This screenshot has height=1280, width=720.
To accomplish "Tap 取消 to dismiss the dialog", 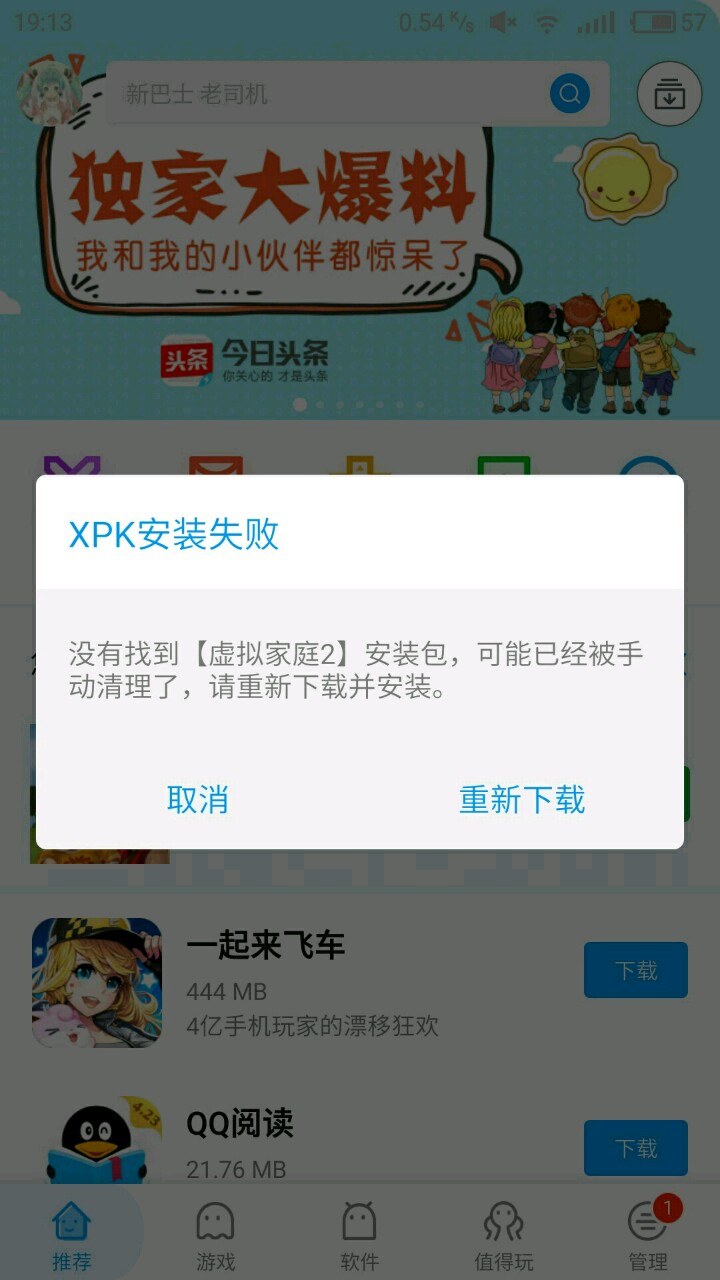I will click(197, 799).
